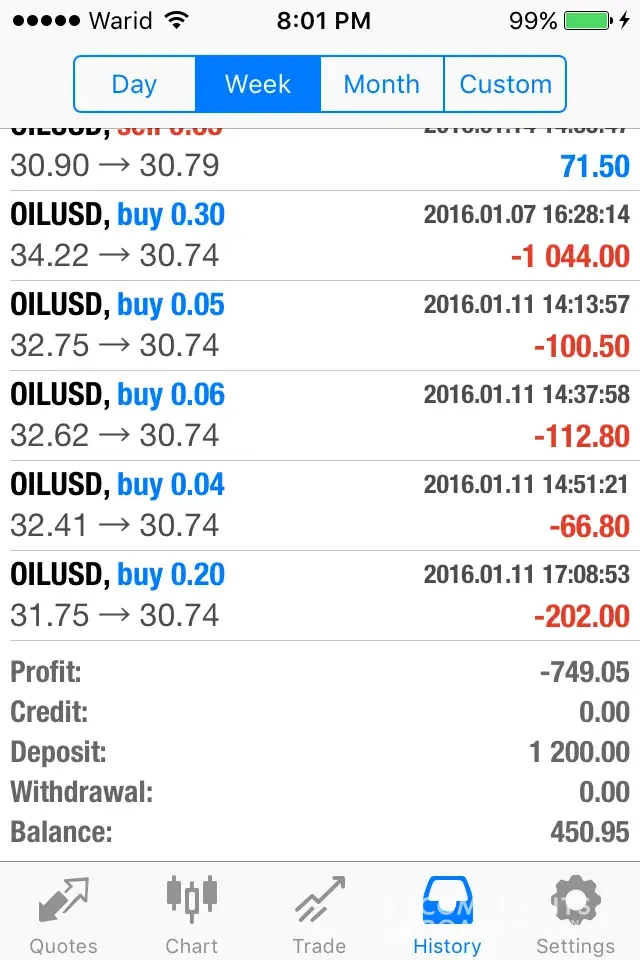Select the OILUSD buy 0.06 trade row
The height and width of the screenshot is (960, 640).
(320, 416)
